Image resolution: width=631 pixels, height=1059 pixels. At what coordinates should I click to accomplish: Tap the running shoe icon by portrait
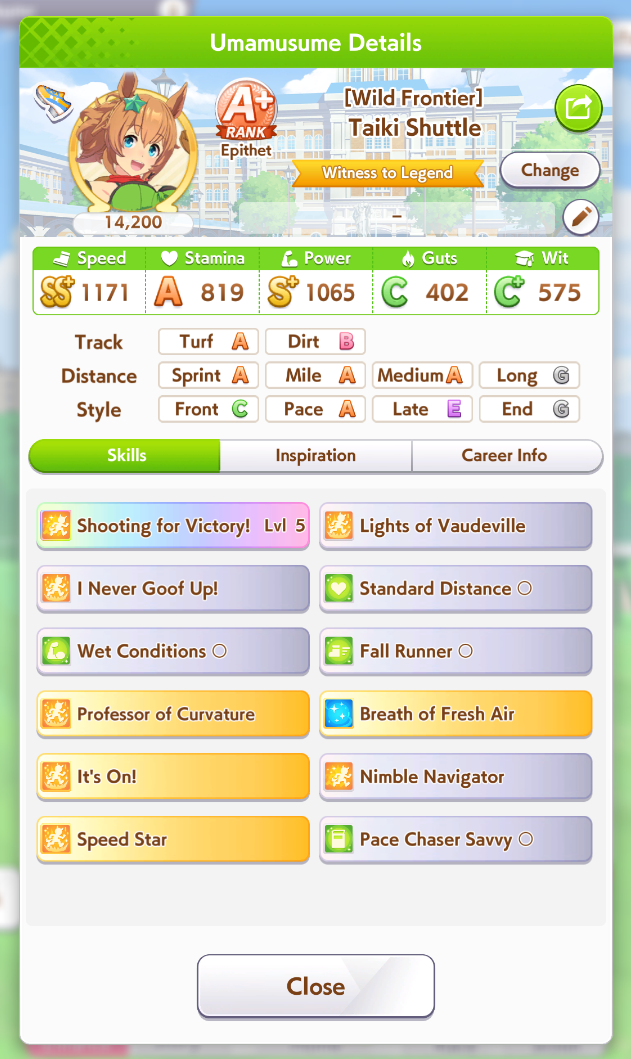(x=53, y=102)
